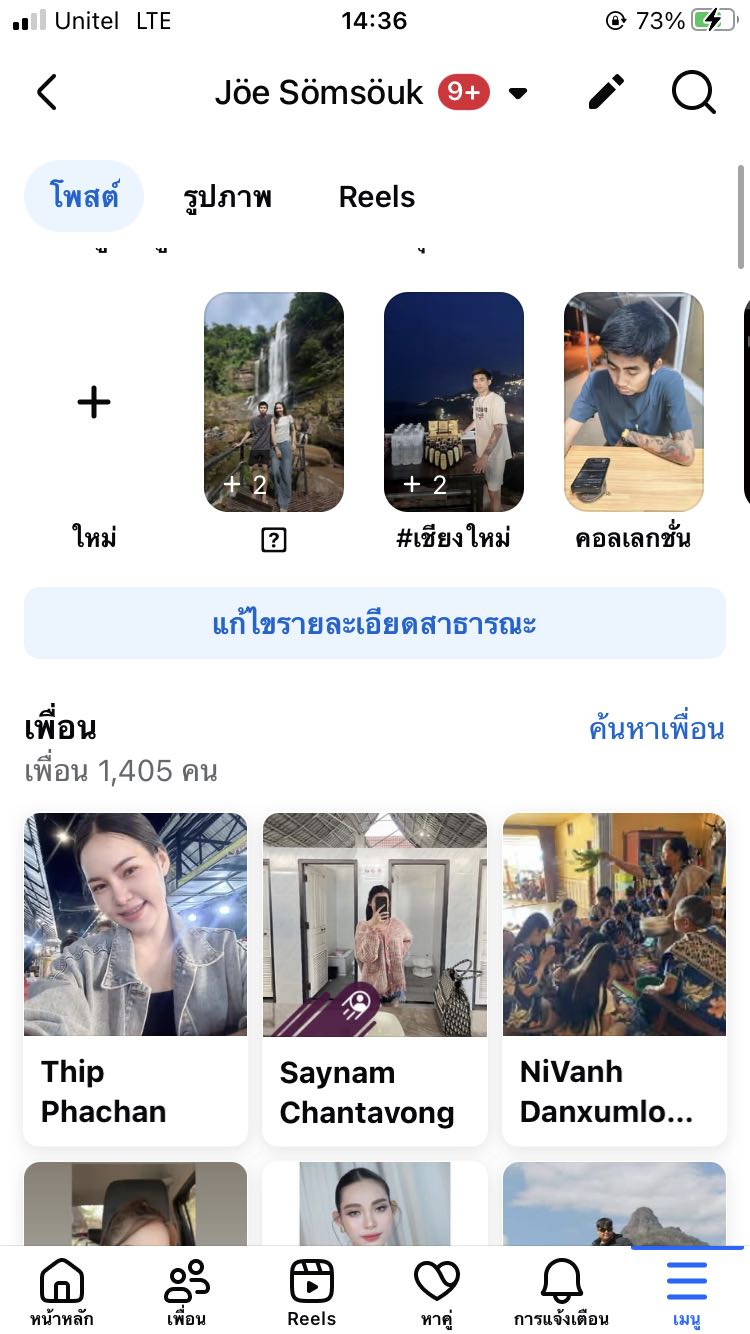750x1334 pixels.
Task: Open the profile search magnifier
Action: pyautogui.click(x=693, y=93)
